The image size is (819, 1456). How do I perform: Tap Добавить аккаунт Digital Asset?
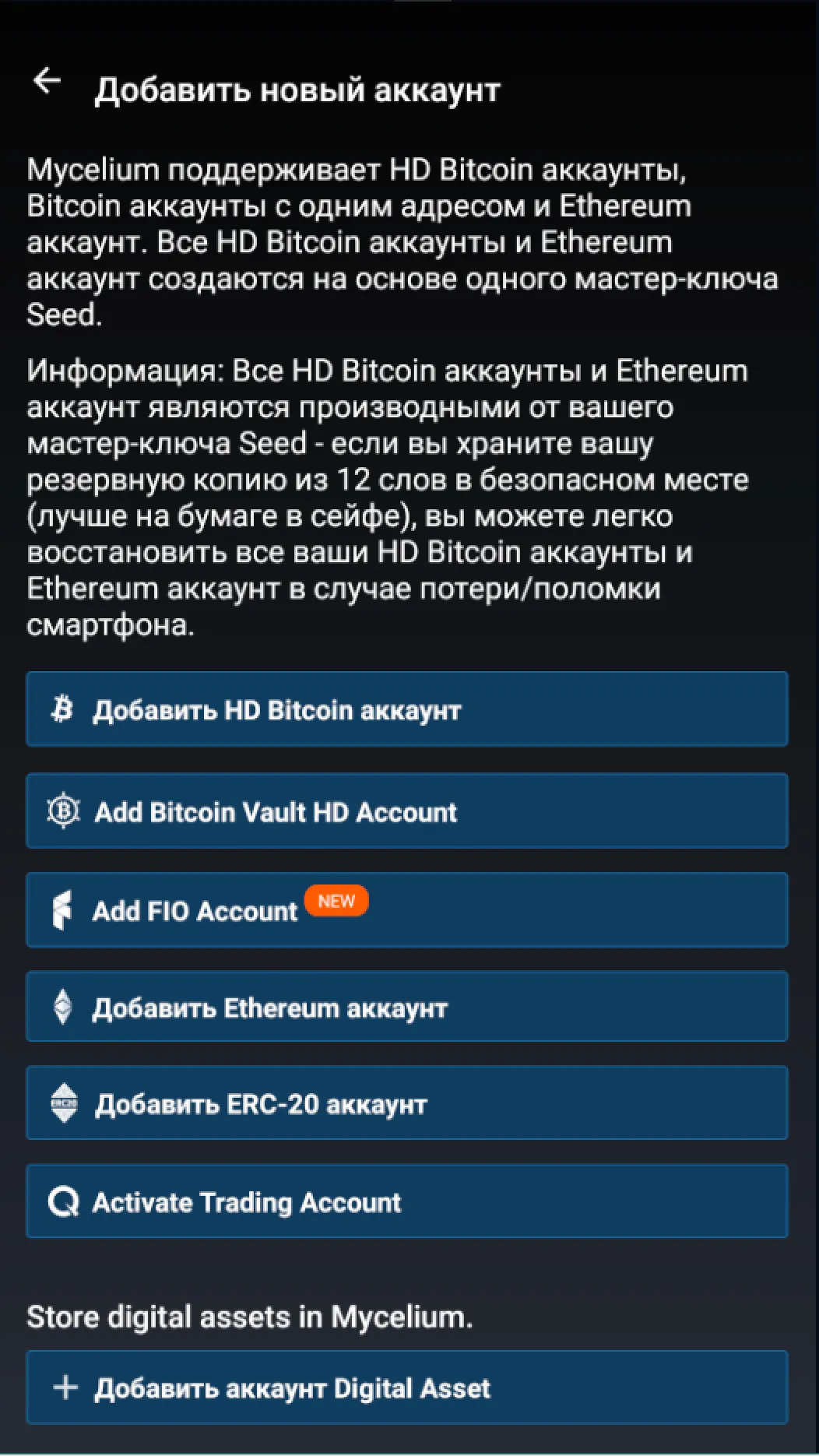tap(407, 1387)
